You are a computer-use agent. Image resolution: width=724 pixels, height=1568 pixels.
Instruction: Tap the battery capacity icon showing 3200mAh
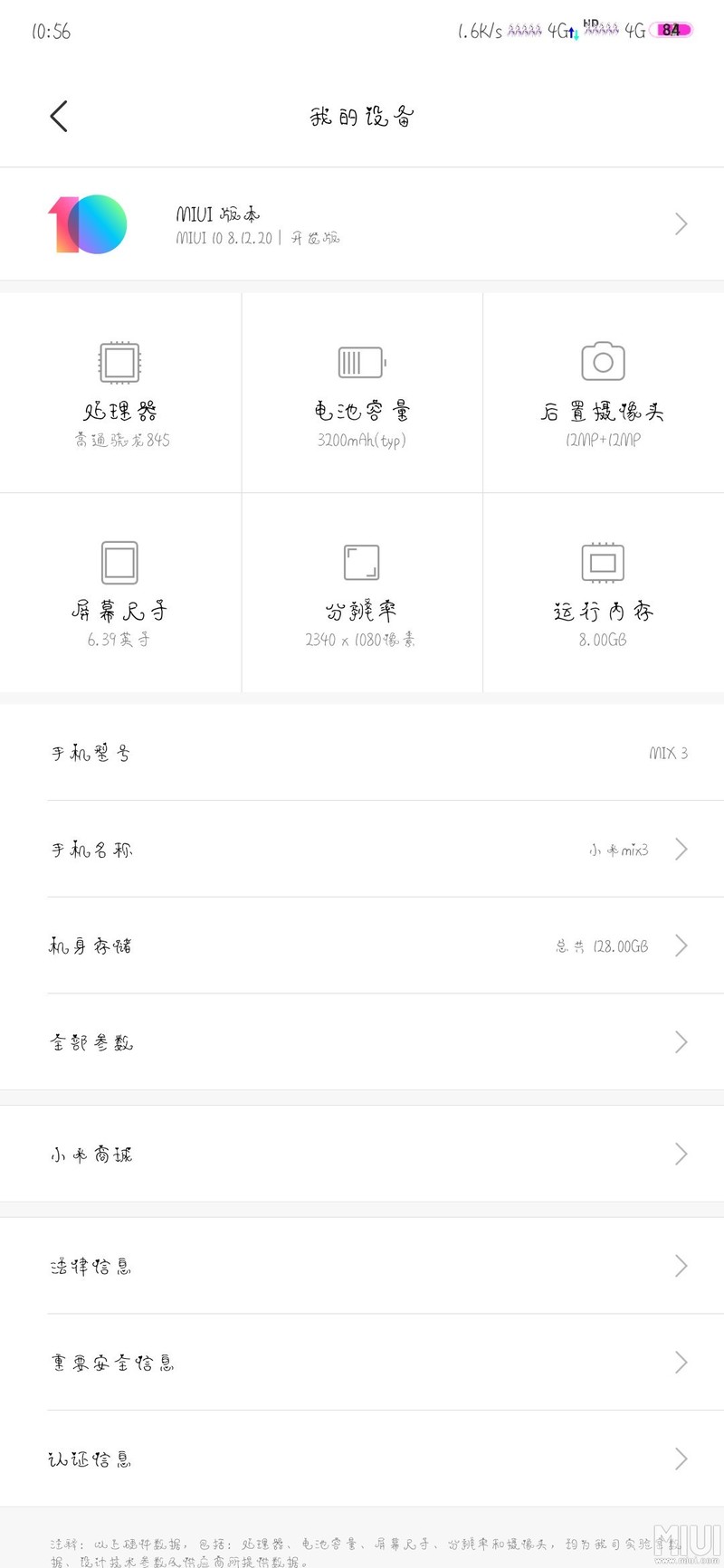point(360,362)
